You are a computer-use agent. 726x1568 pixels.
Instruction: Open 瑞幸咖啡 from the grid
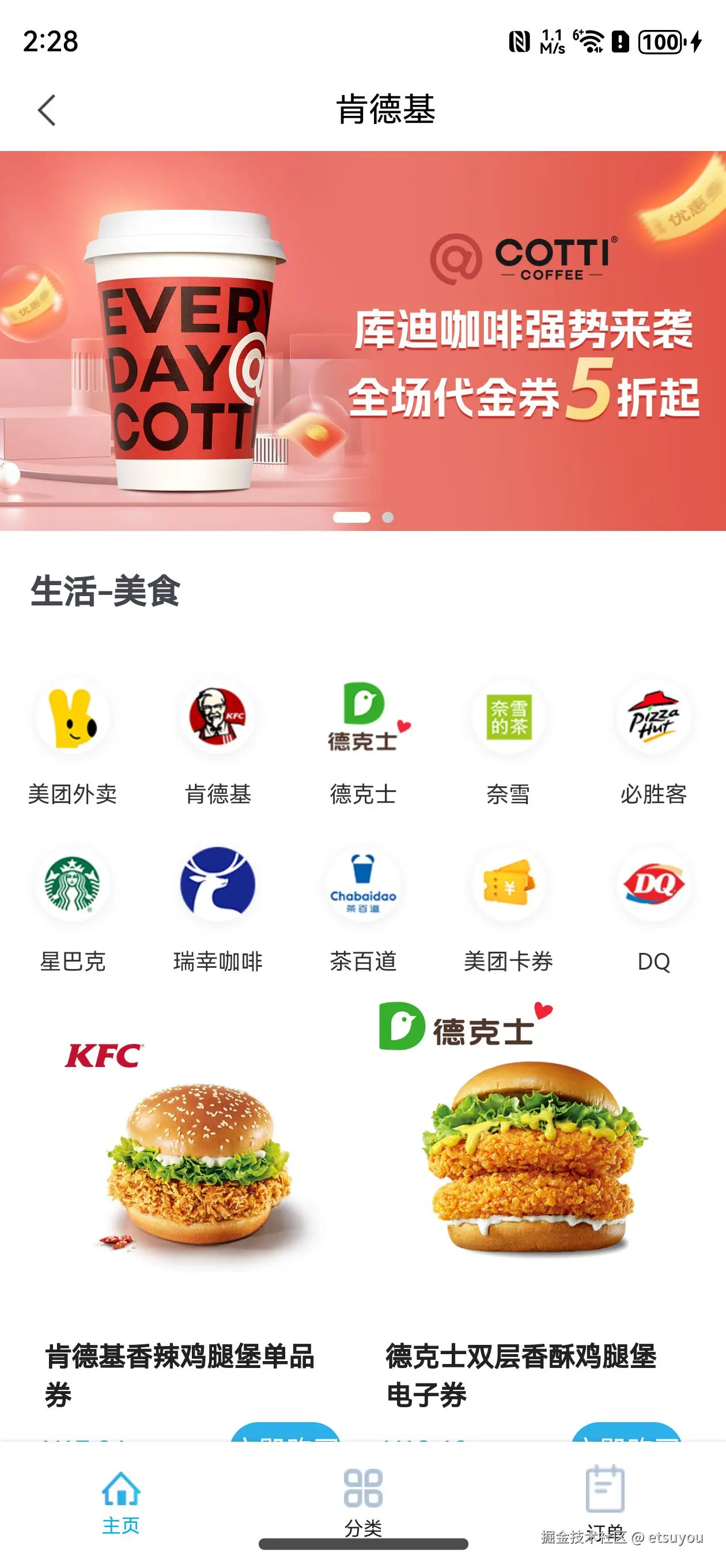click(218, 885)
